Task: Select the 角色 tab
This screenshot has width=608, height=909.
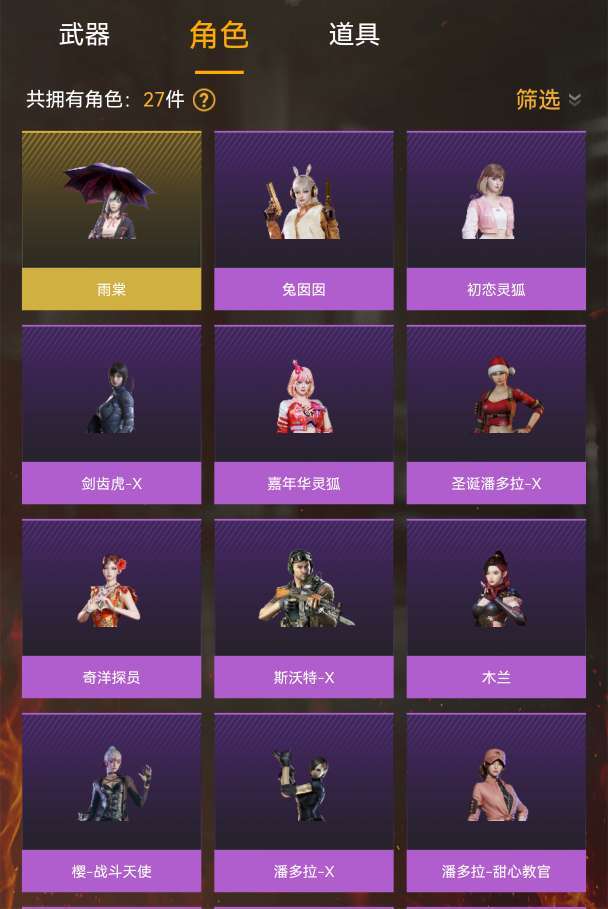Action: click(219, 35)
